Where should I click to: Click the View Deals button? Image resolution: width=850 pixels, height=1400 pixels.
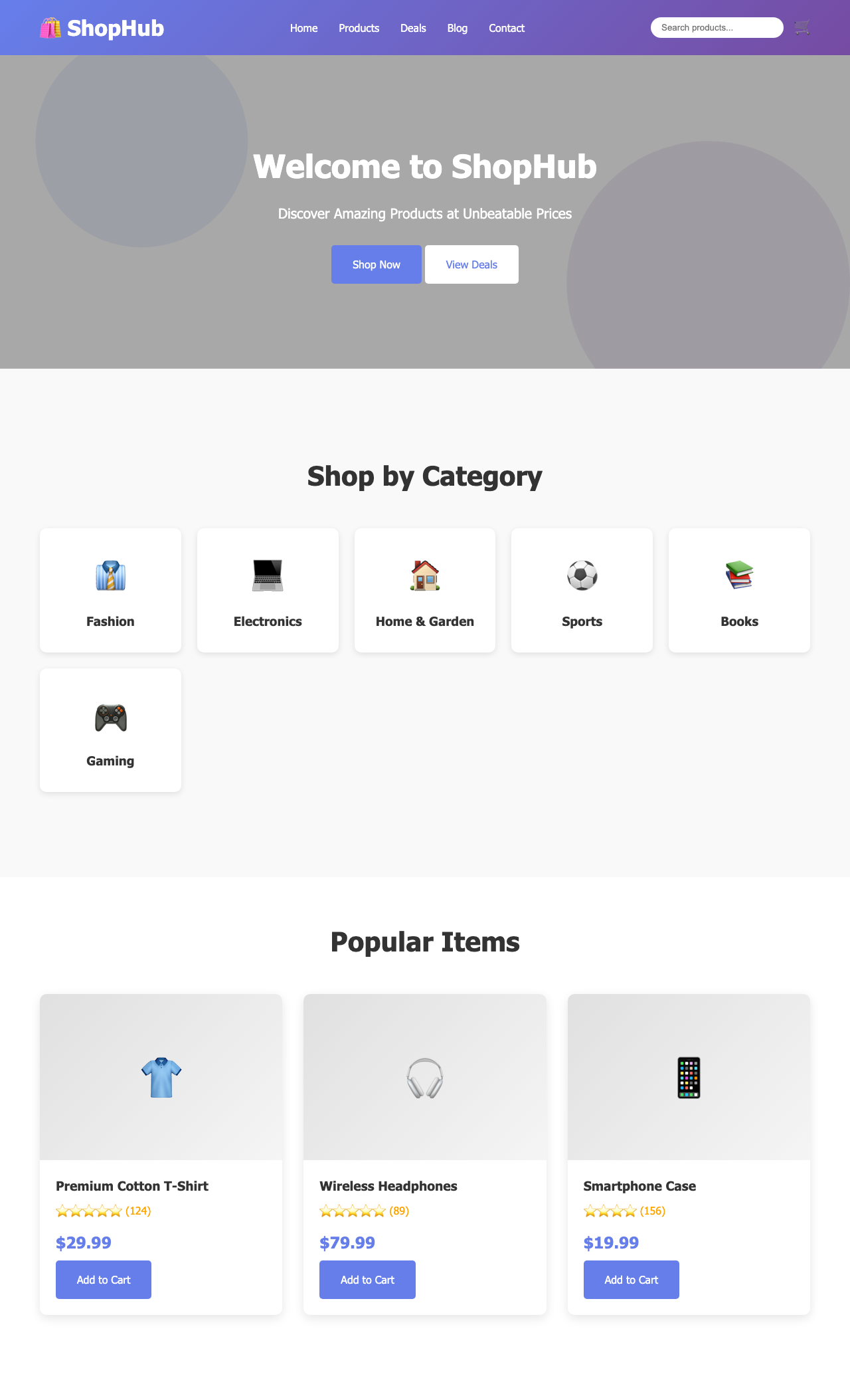[471, 264]
